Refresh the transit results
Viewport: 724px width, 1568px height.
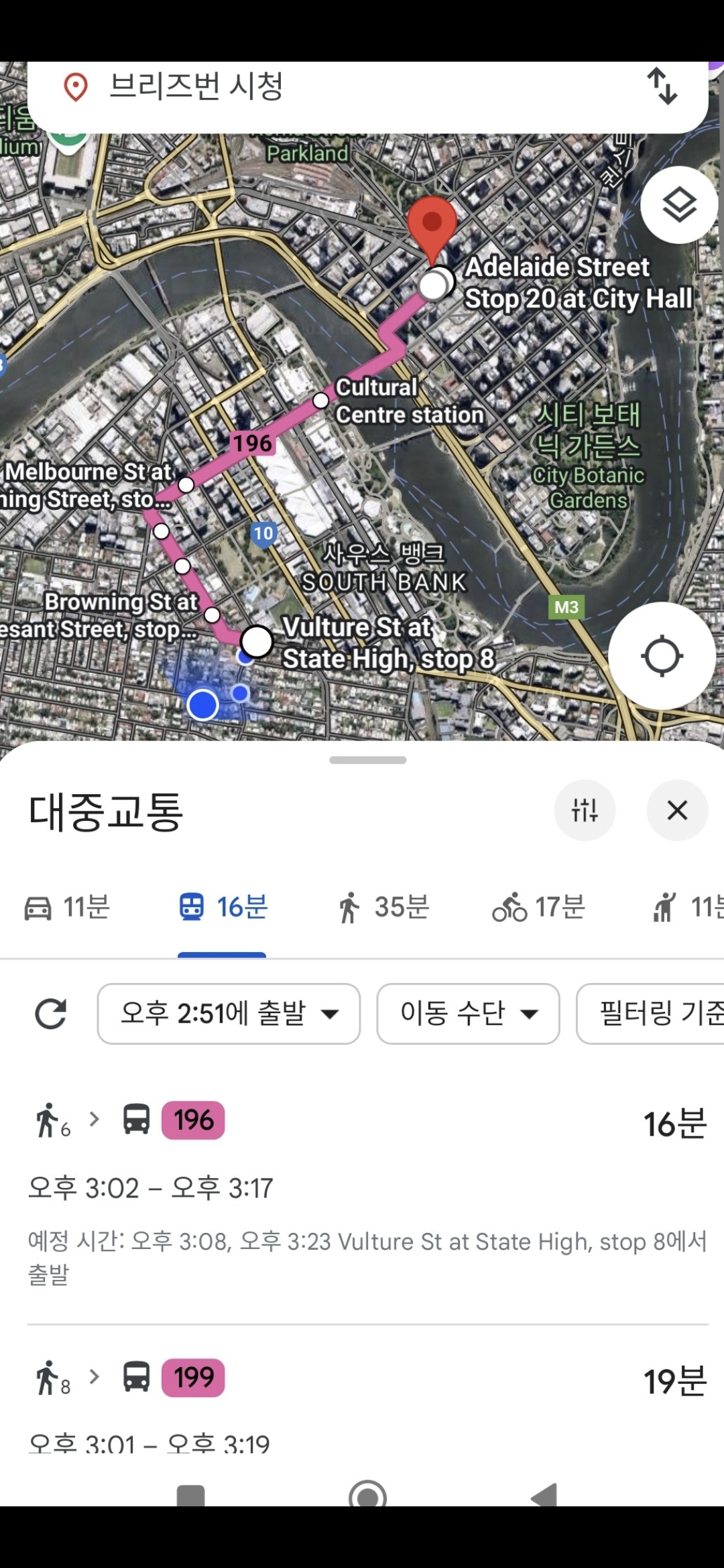click(51, 1013)
